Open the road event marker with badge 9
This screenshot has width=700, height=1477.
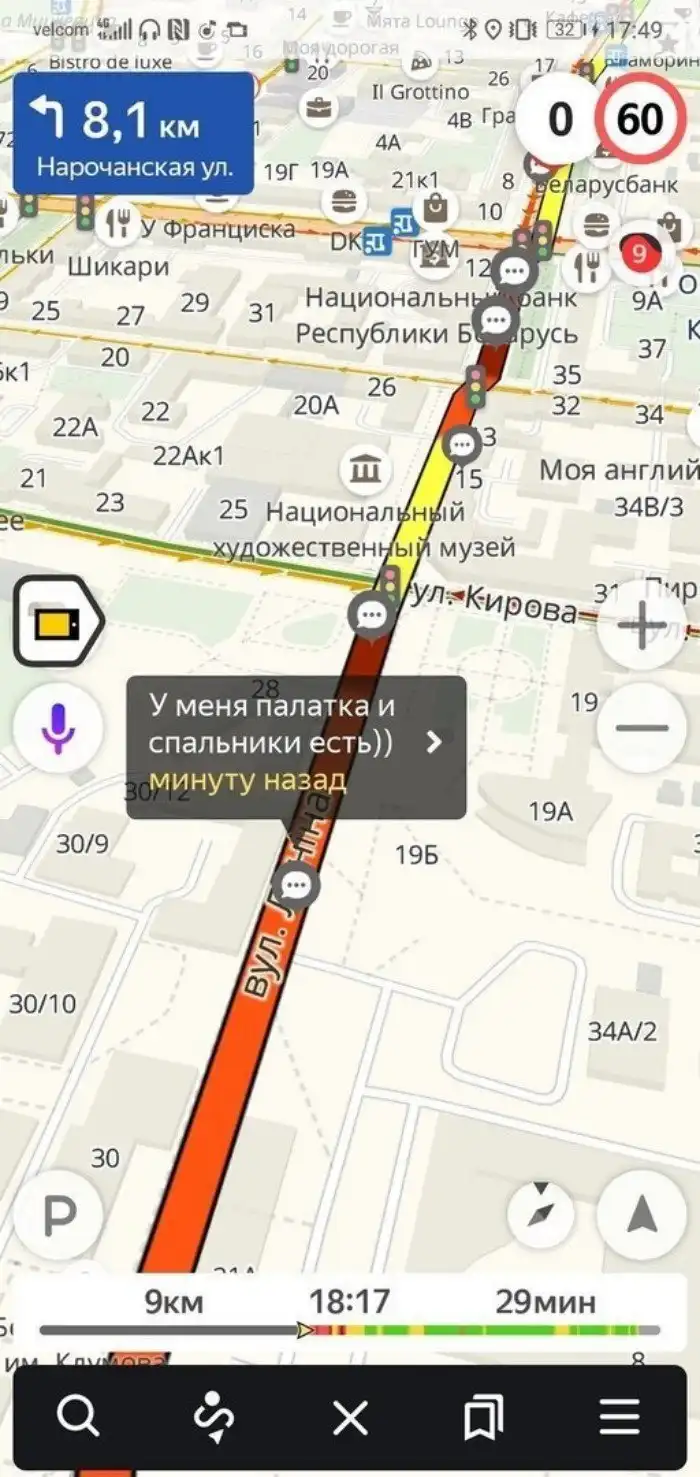tap(640, 256)
